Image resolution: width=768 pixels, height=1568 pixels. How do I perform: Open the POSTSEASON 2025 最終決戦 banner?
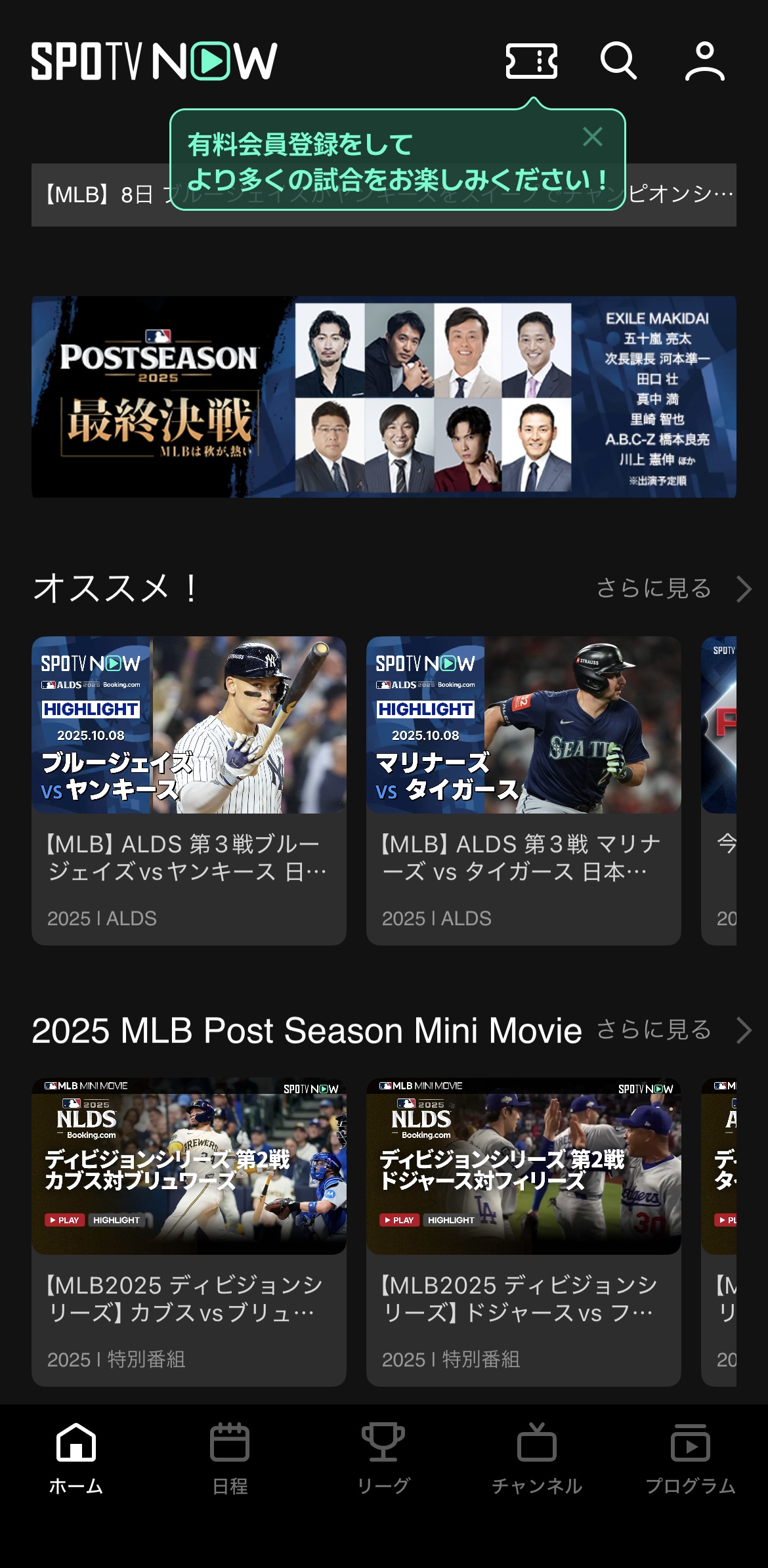tap(384, 396)
